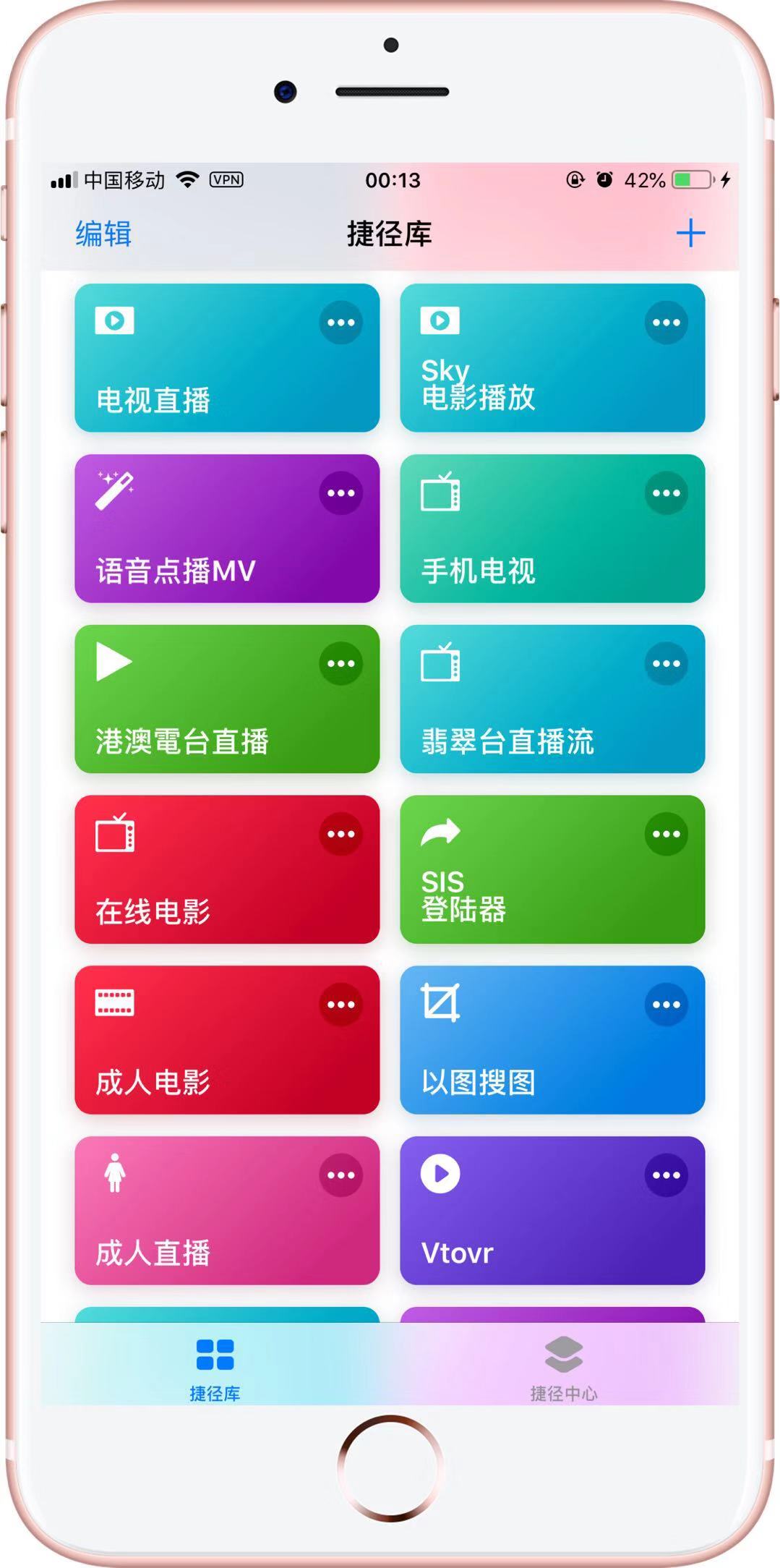The height and width of the screenshot is (1568, 780).
Task: Start the 港澳電台直播 shortcut
Action: click(x=227, y=699)
